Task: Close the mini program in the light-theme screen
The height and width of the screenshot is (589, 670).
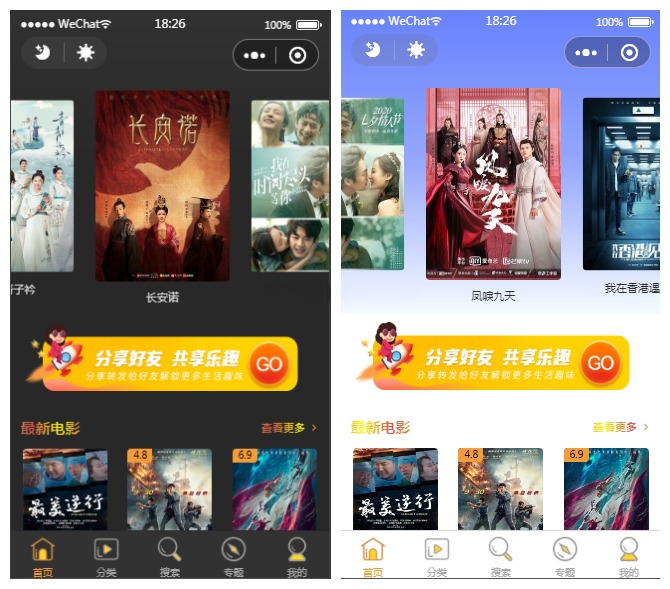Action: click(628, 53)
